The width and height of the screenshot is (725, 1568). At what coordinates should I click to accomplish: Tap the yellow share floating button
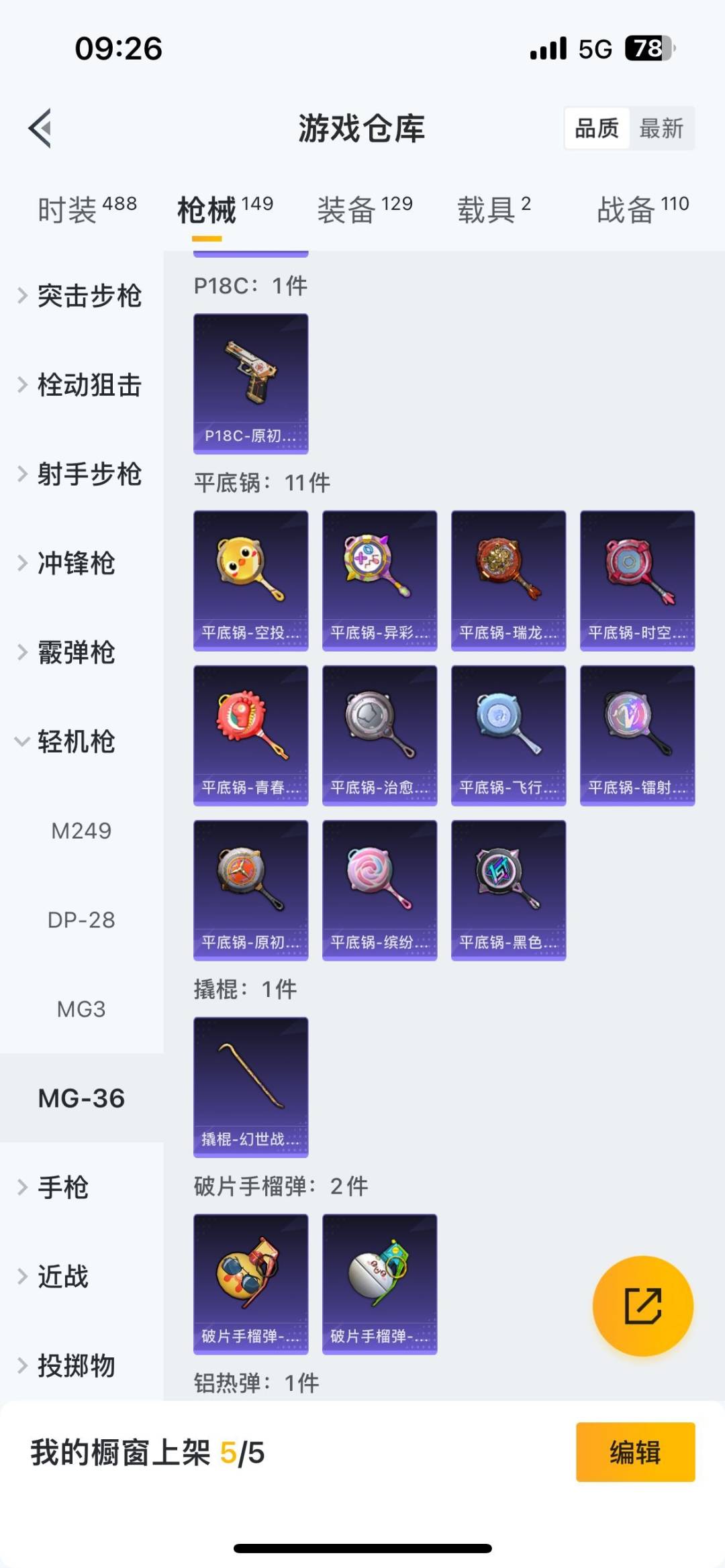(x=642, y=1306)
